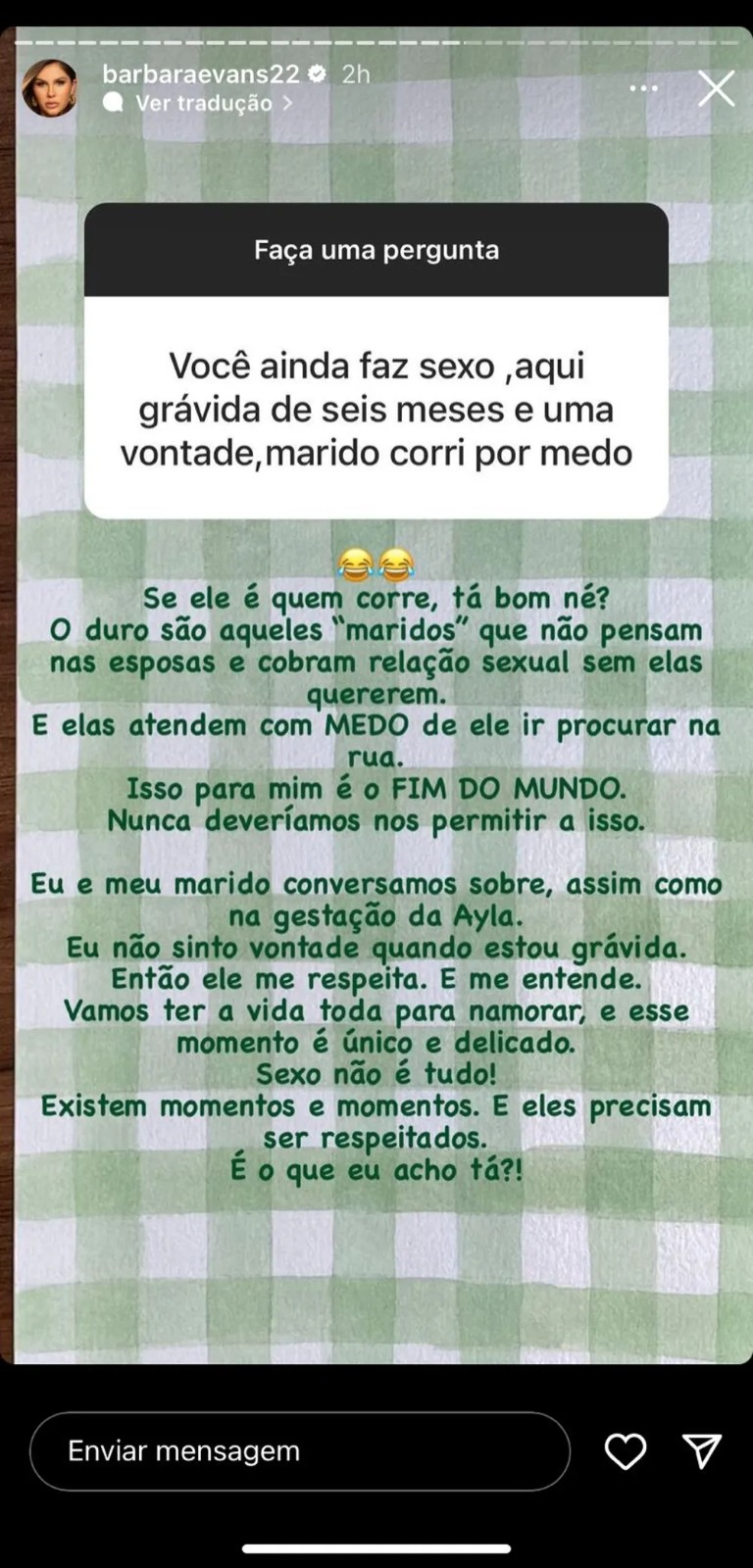Image resolution: width=753 pixels, height=1568 pixels.
Task: Open the barbaraevans22 profile picture
Action: (x=50, y=87)
